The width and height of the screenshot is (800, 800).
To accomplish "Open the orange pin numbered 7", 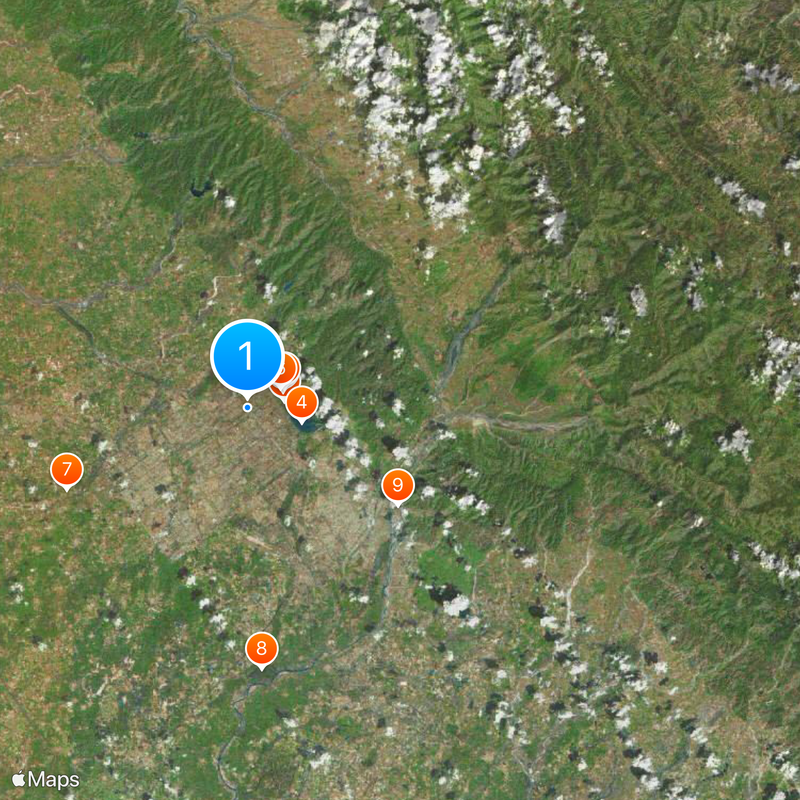I will pos(67,468).
